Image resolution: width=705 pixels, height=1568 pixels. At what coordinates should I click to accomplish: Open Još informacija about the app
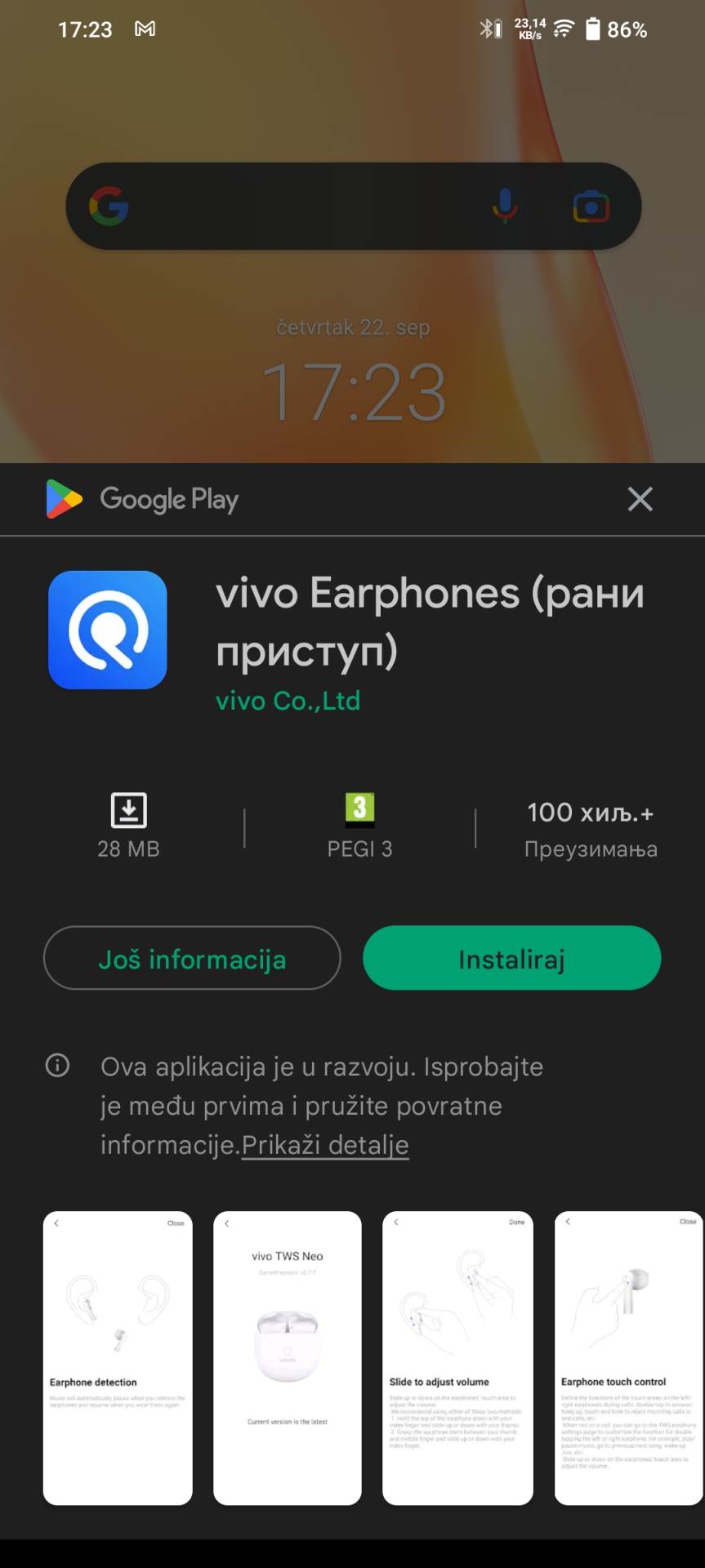(x=192, y=959)
